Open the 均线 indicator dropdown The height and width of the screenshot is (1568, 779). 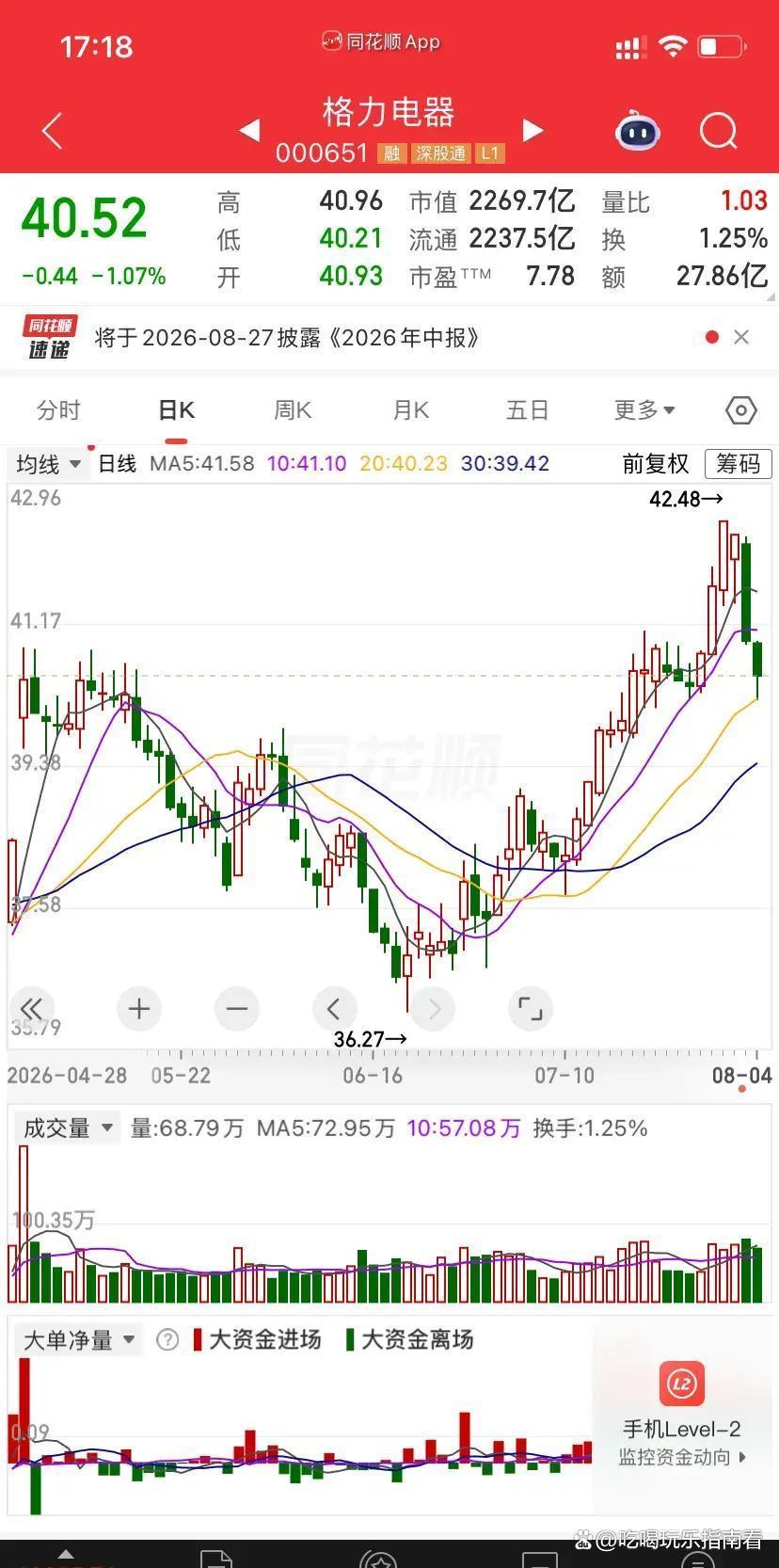tap(49, 464)
